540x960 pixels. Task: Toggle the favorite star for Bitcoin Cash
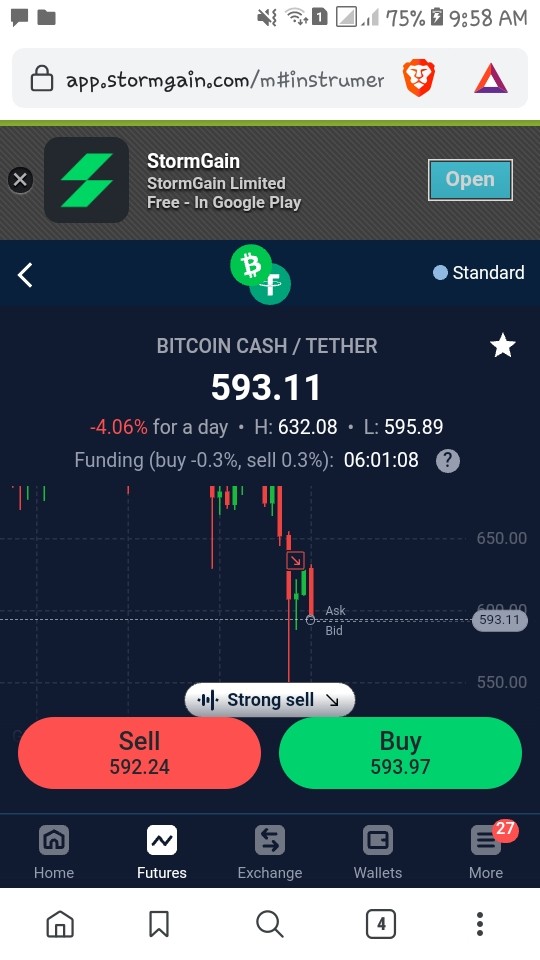click(503, 346)
